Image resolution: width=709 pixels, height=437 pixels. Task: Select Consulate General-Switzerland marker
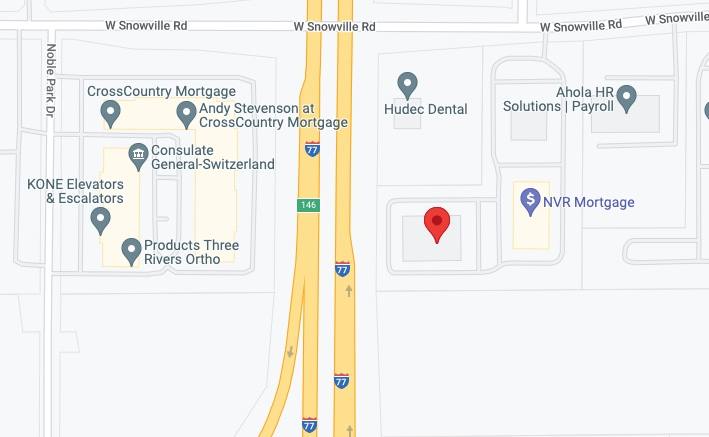[x=139, y=155]
